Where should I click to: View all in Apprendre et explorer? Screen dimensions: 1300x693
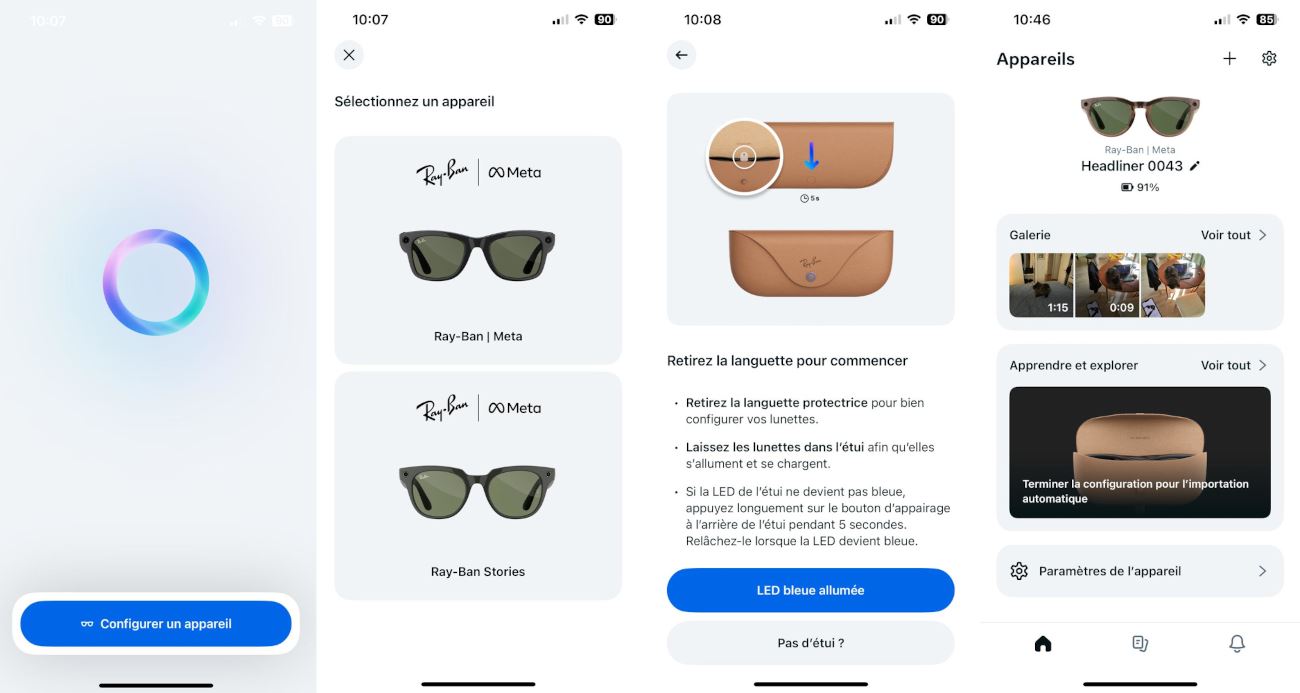point(1233,365)
